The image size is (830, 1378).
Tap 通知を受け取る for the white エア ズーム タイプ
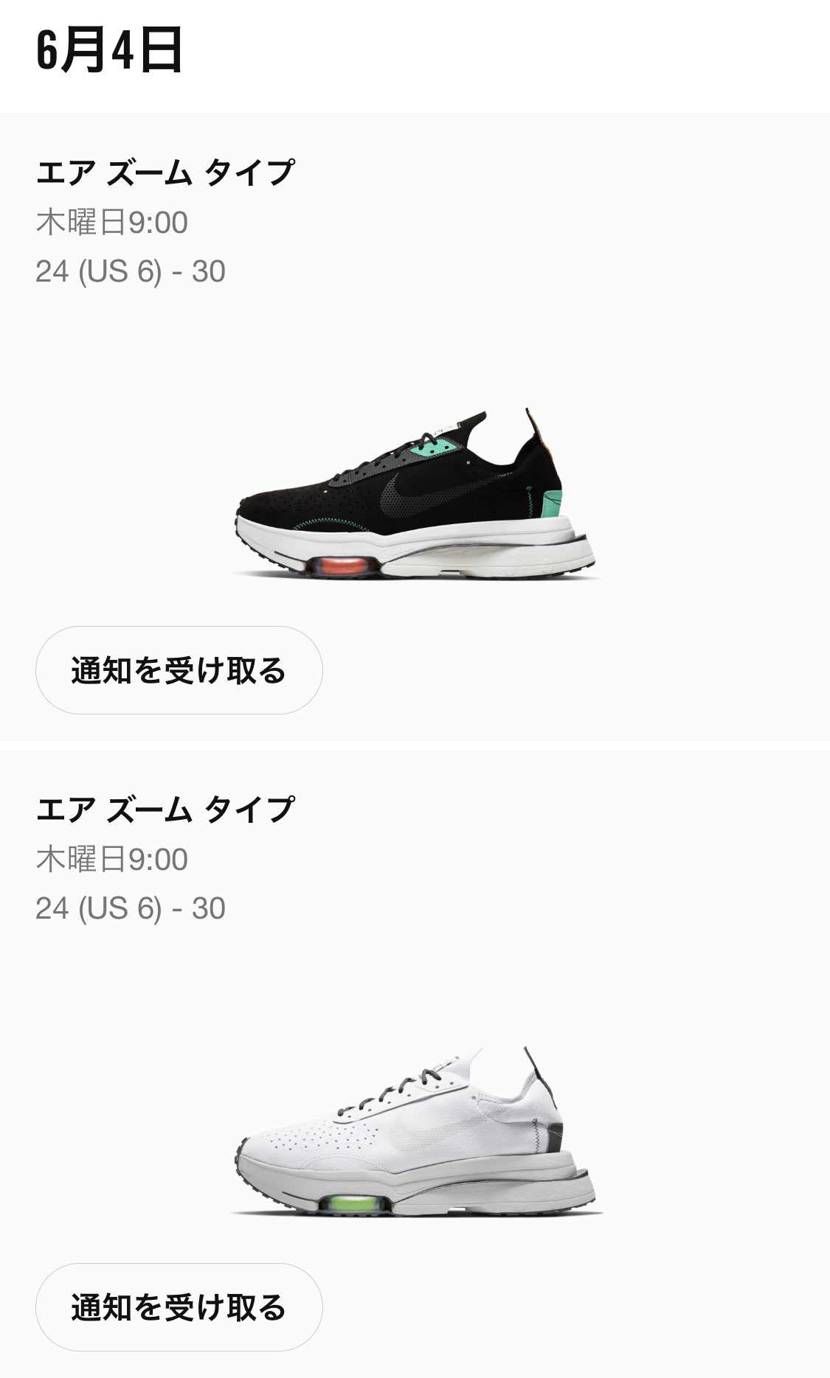[x=179, y=1307]
